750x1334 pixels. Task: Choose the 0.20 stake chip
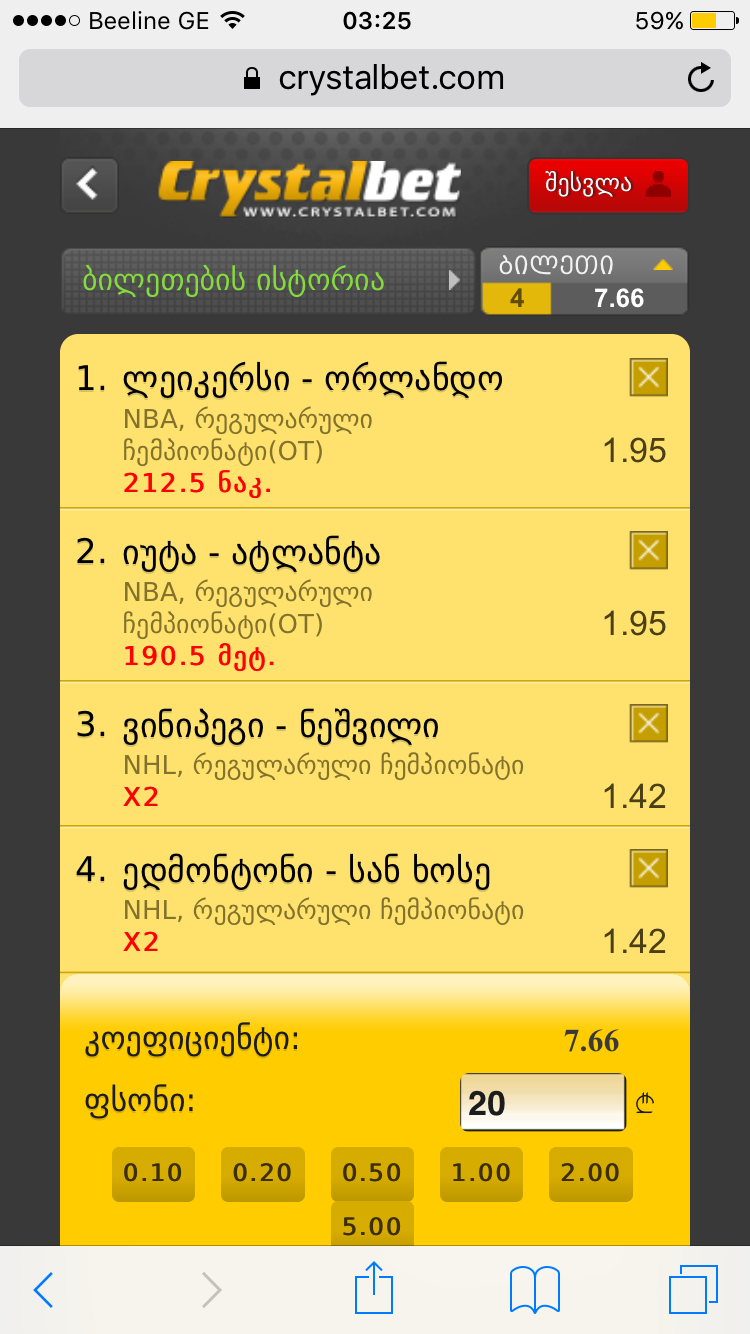[262, 1173]
